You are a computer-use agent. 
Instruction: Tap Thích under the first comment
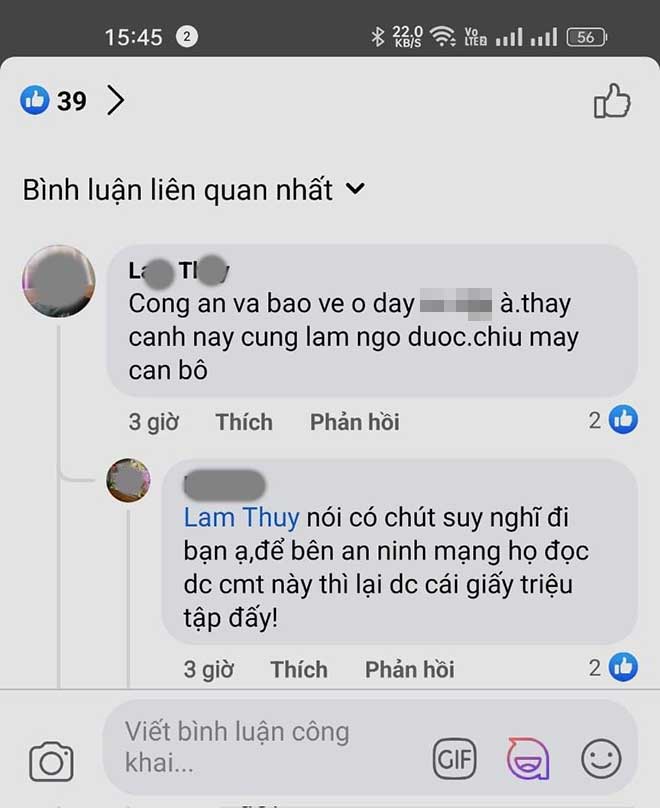(243, 422)
